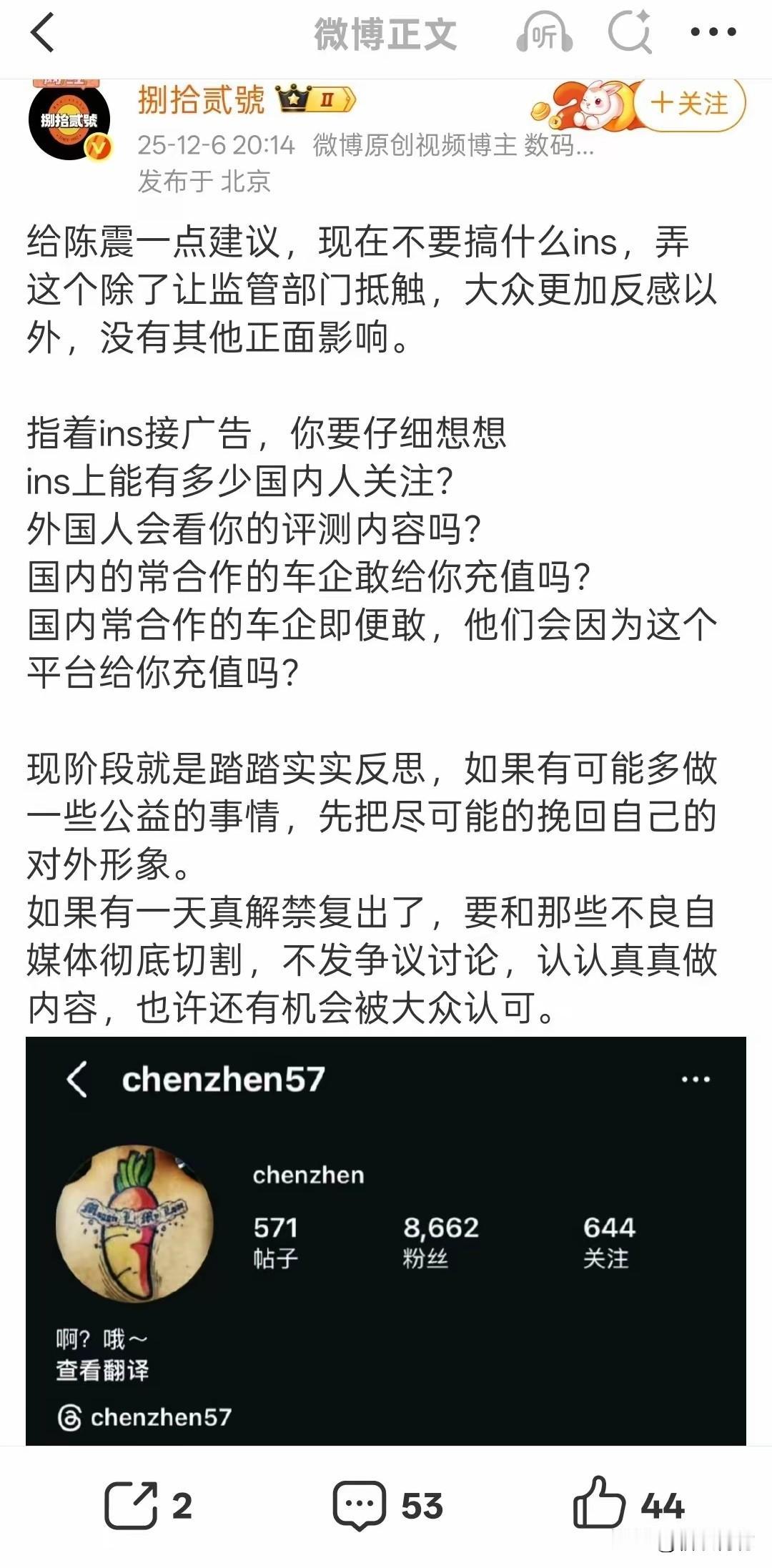The width and height of the screenshot is (772, 1568).
Task: Tap the 微博正文 header title
Action: coord(386,32)
